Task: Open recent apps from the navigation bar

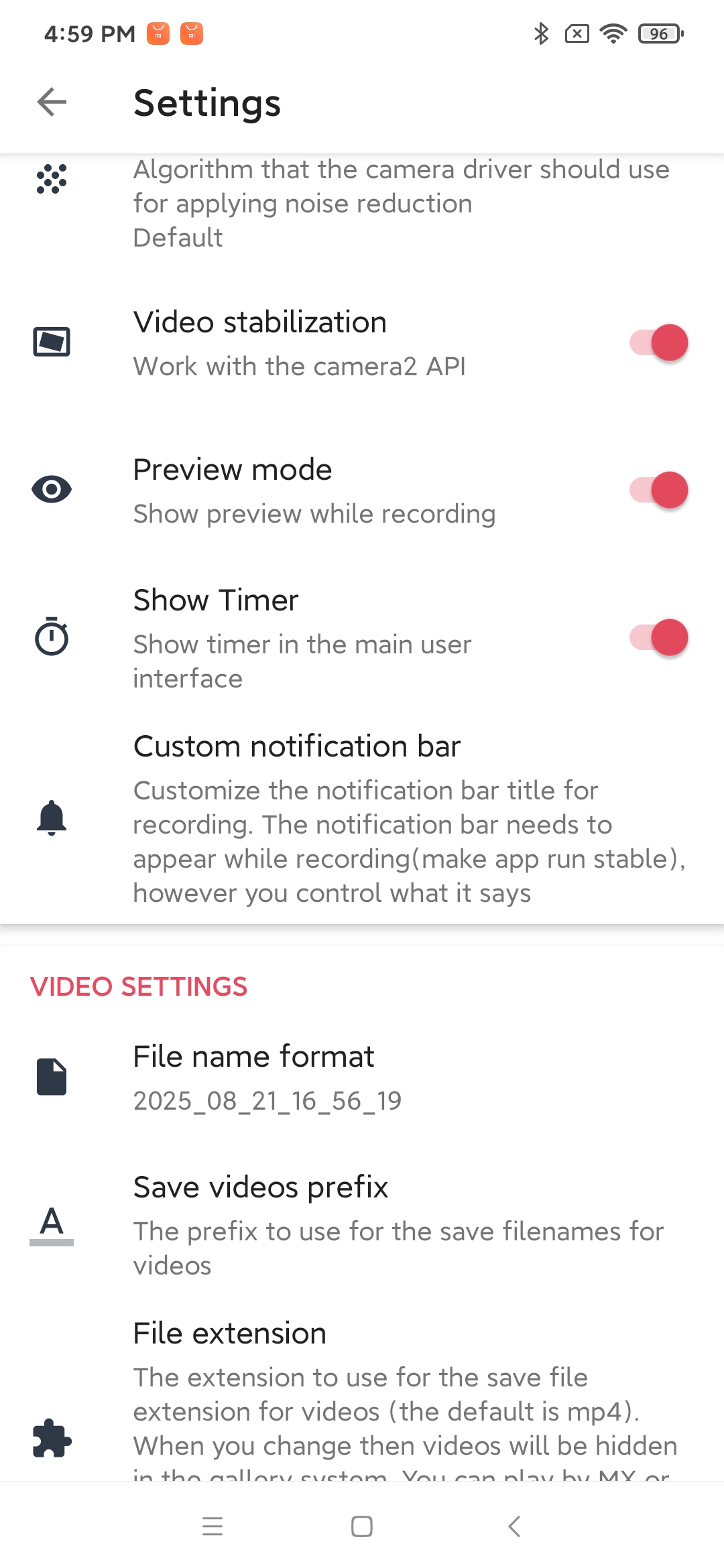Action: 213,1526
